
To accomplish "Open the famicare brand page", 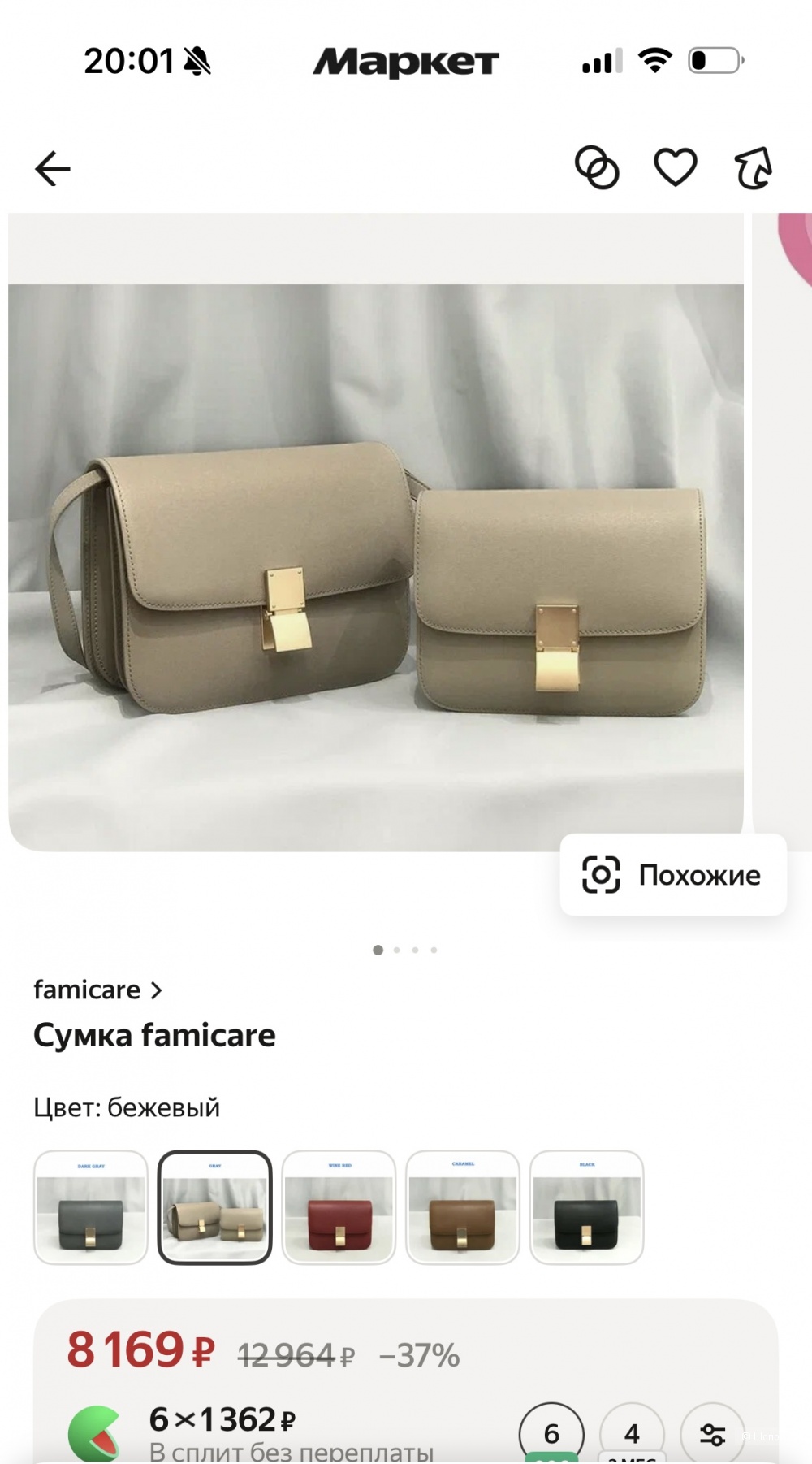I will click(x=97, y=990).
